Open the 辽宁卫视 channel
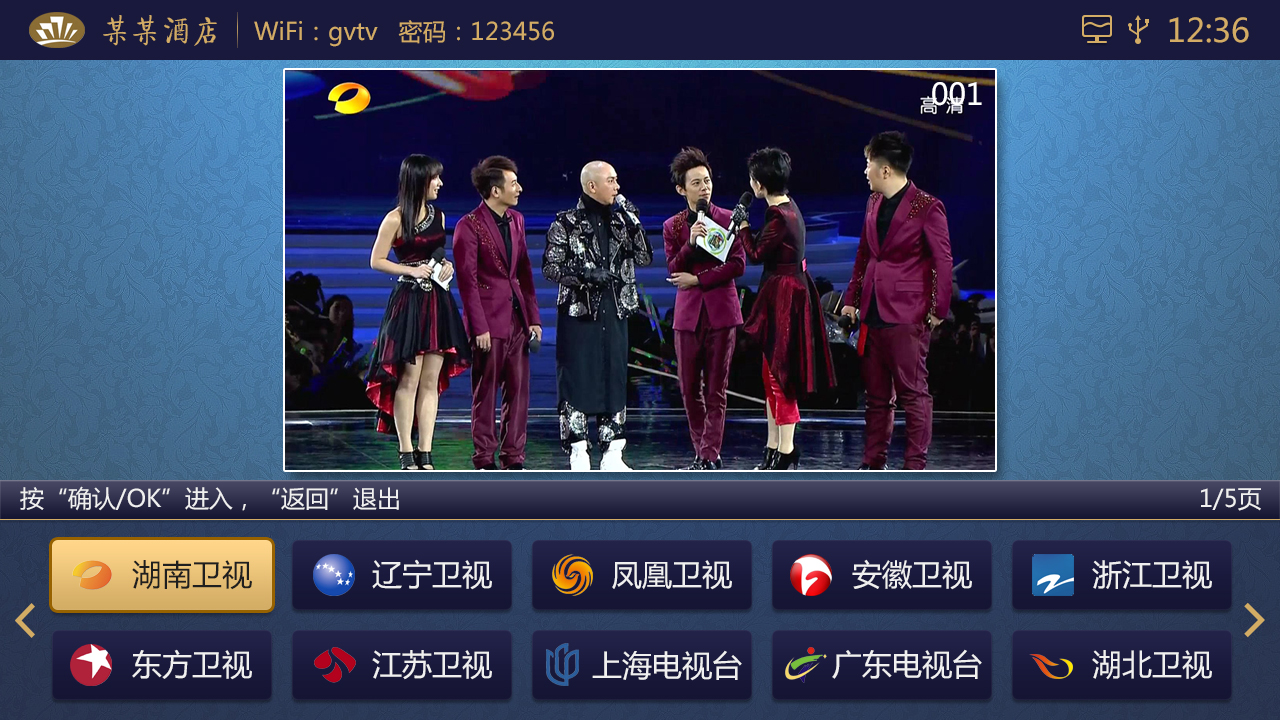This screenshot has height=720, width=1280. click(x=402, y=575)
